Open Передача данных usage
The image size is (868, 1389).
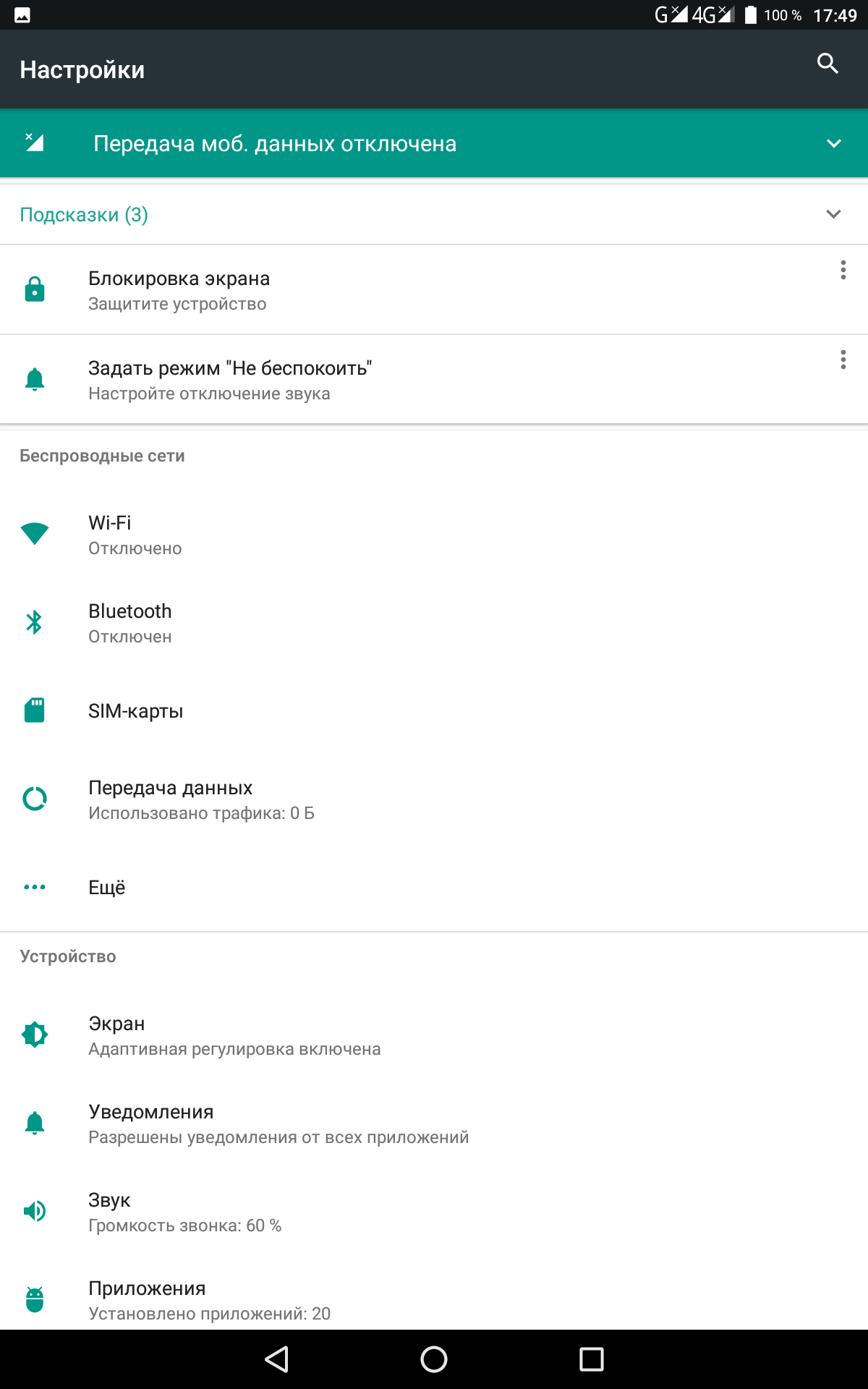434,799
